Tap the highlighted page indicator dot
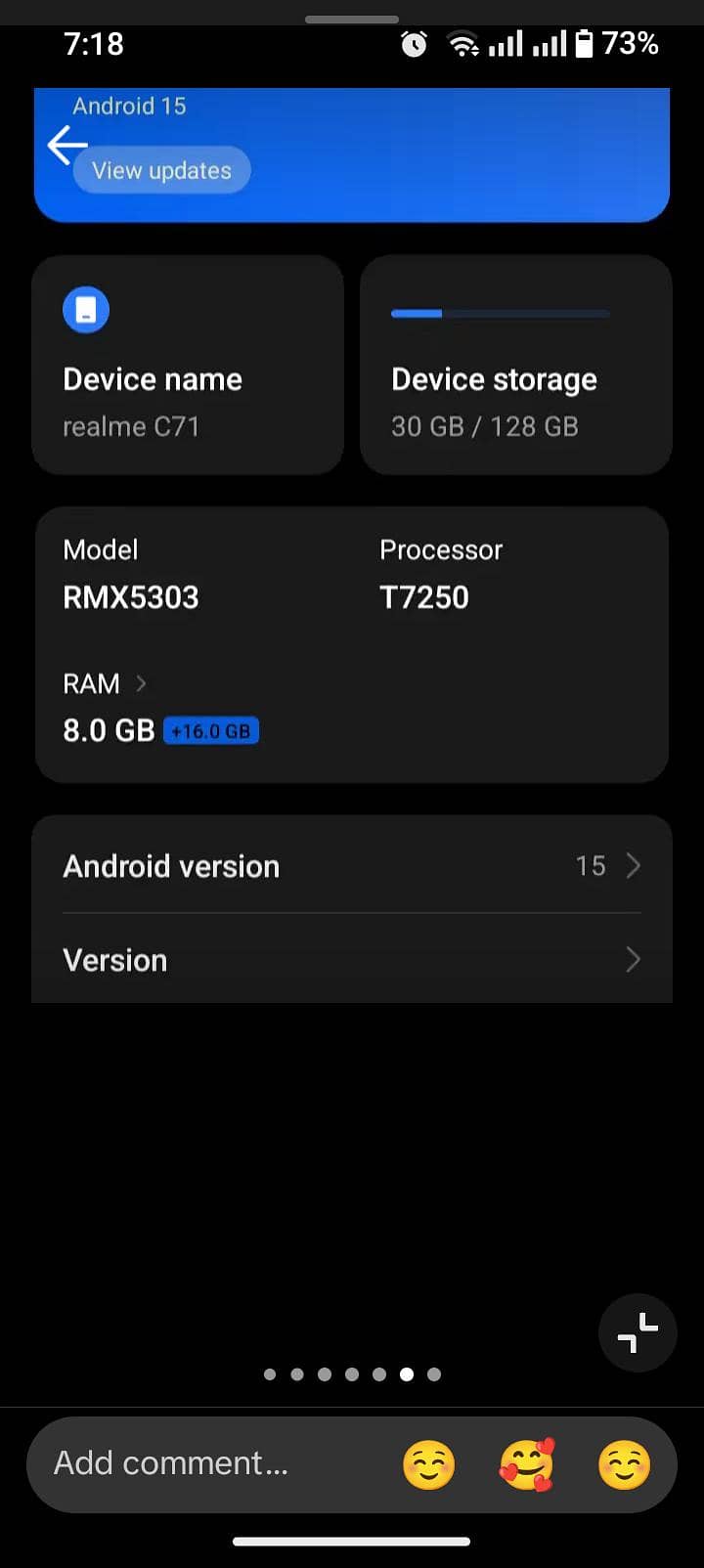This screenshot has width=704, height=1568. 406,1373
